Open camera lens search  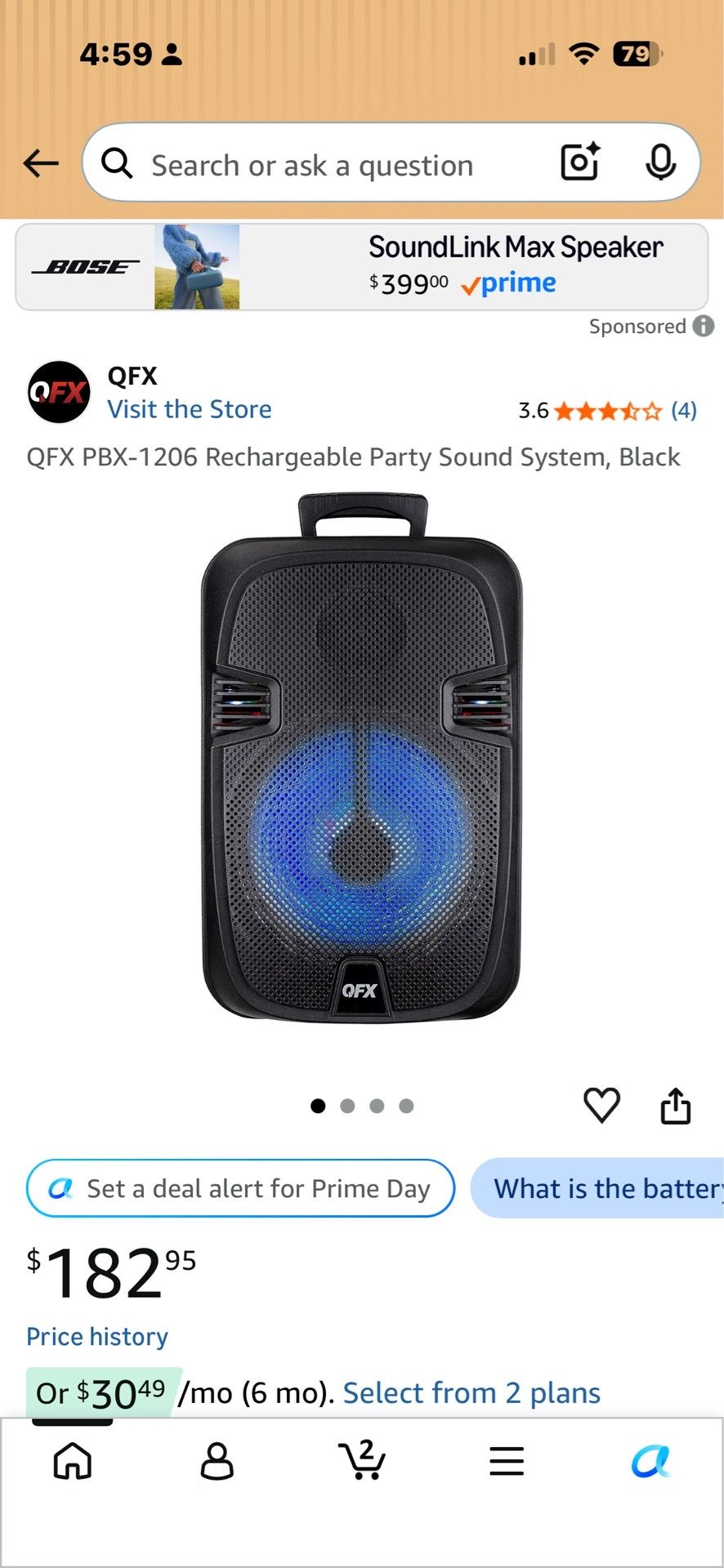point(581,161)
